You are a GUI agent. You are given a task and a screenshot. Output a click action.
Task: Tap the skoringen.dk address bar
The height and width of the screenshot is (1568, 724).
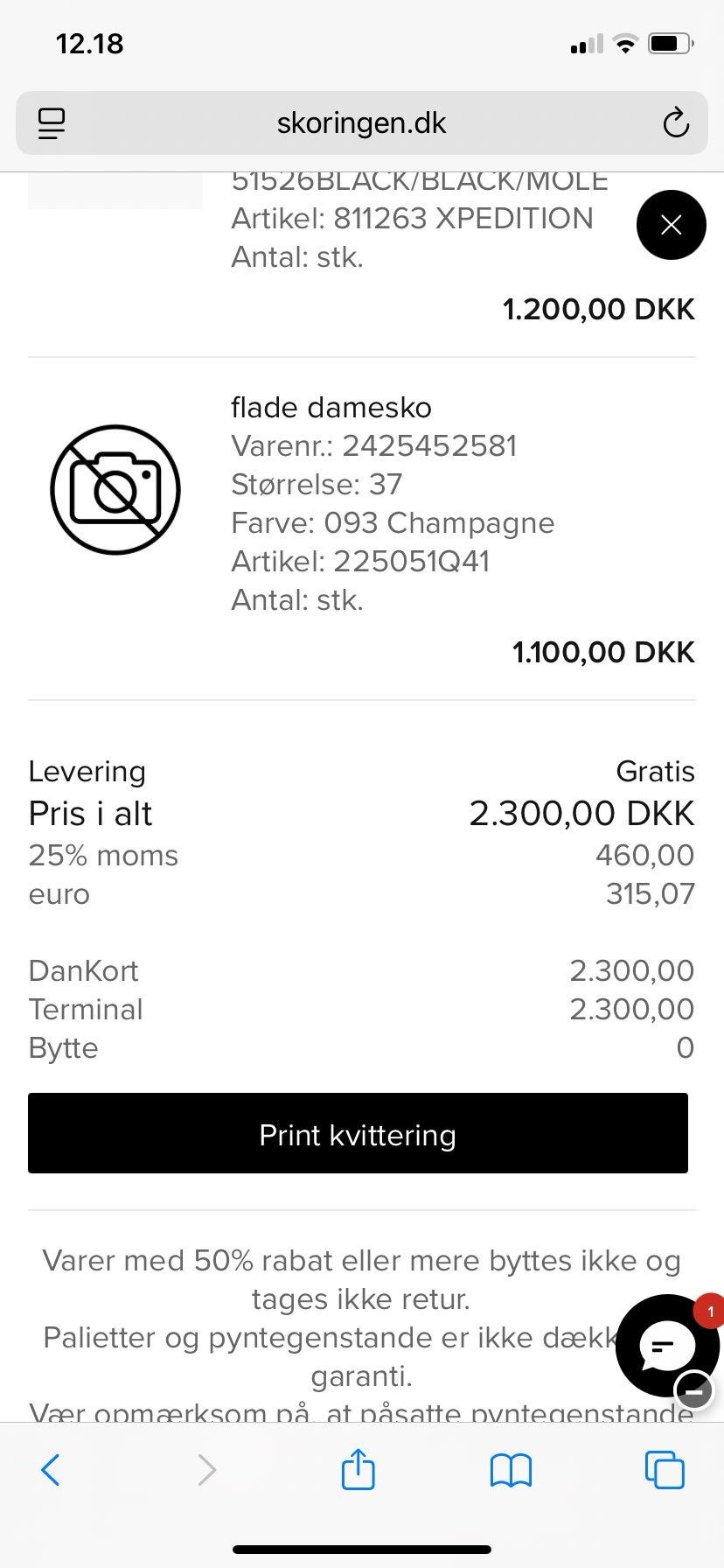[x=361, y=123]
